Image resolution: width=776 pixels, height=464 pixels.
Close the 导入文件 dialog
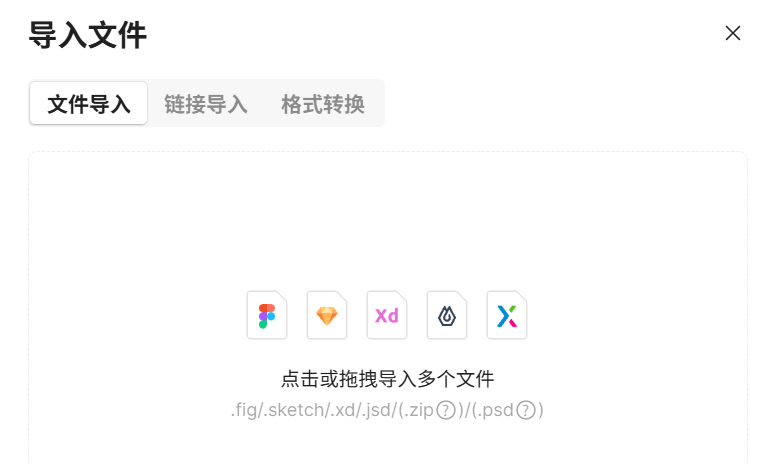(x=733, y=33)
